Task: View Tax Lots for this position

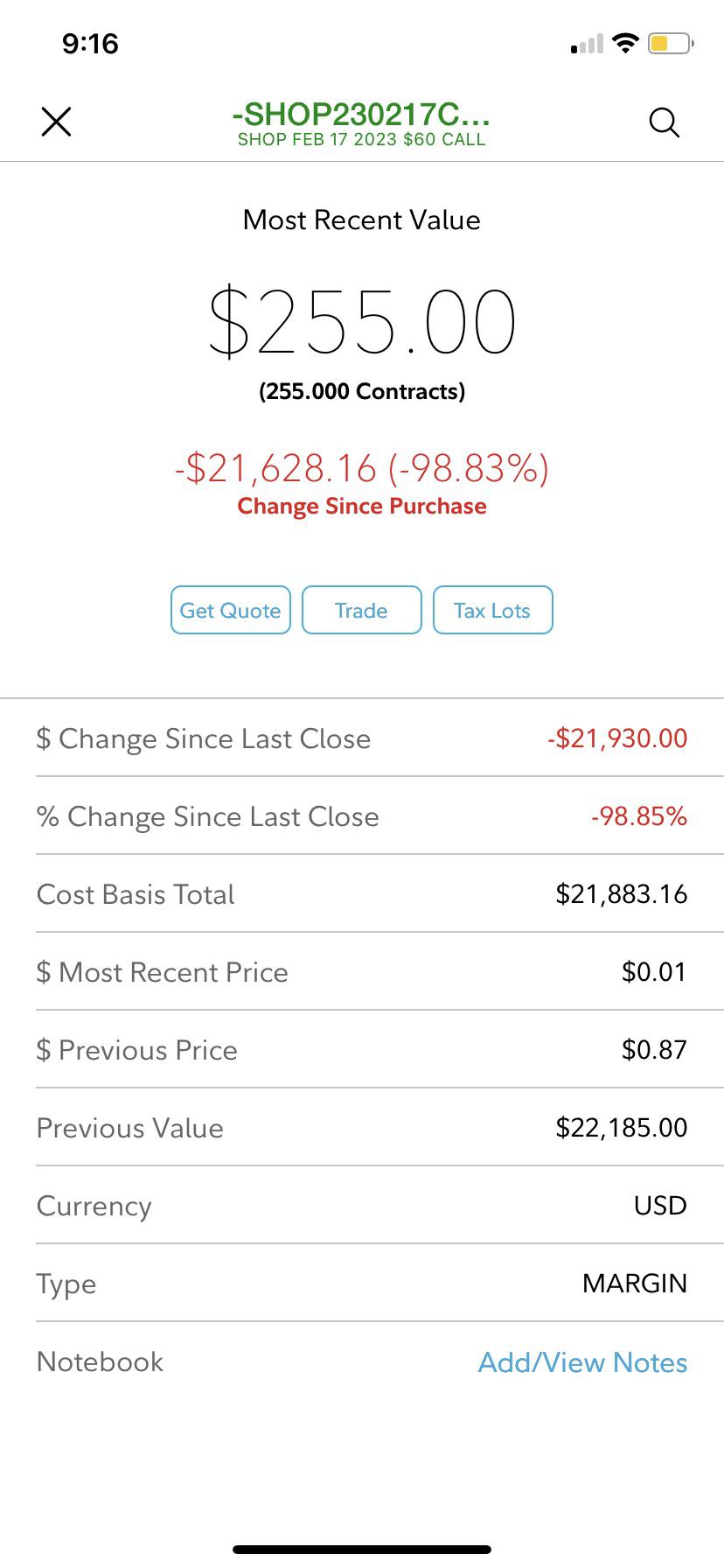Action: point(492,610)
